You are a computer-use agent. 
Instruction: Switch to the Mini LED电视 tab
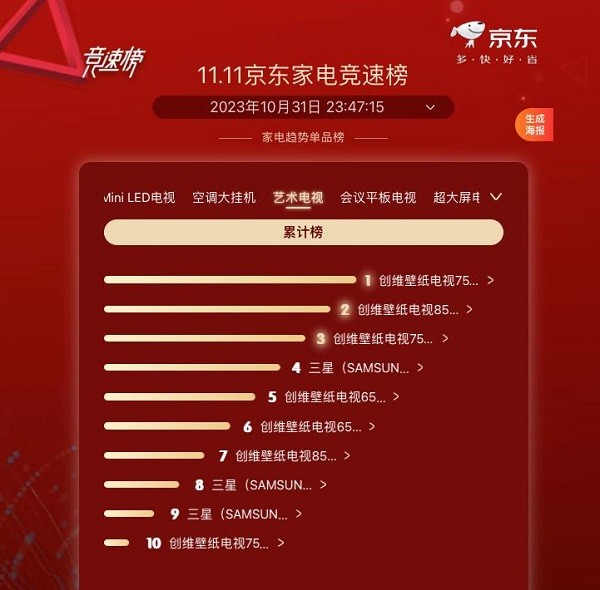[139, 197]
